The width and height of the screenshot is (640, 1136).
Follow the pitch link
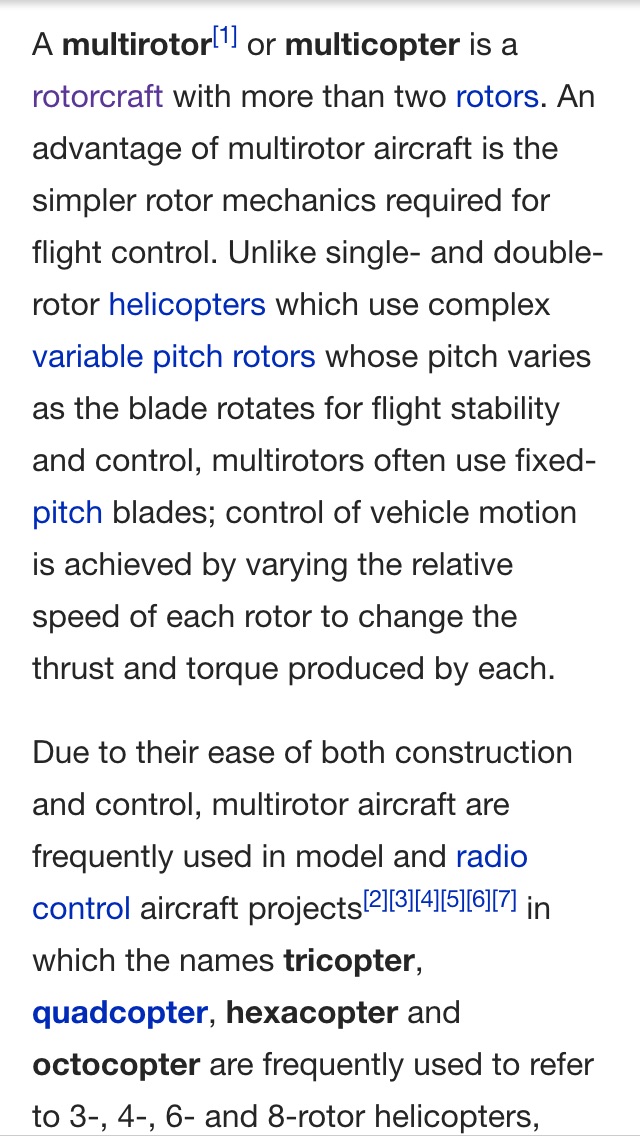pos(67,512)
